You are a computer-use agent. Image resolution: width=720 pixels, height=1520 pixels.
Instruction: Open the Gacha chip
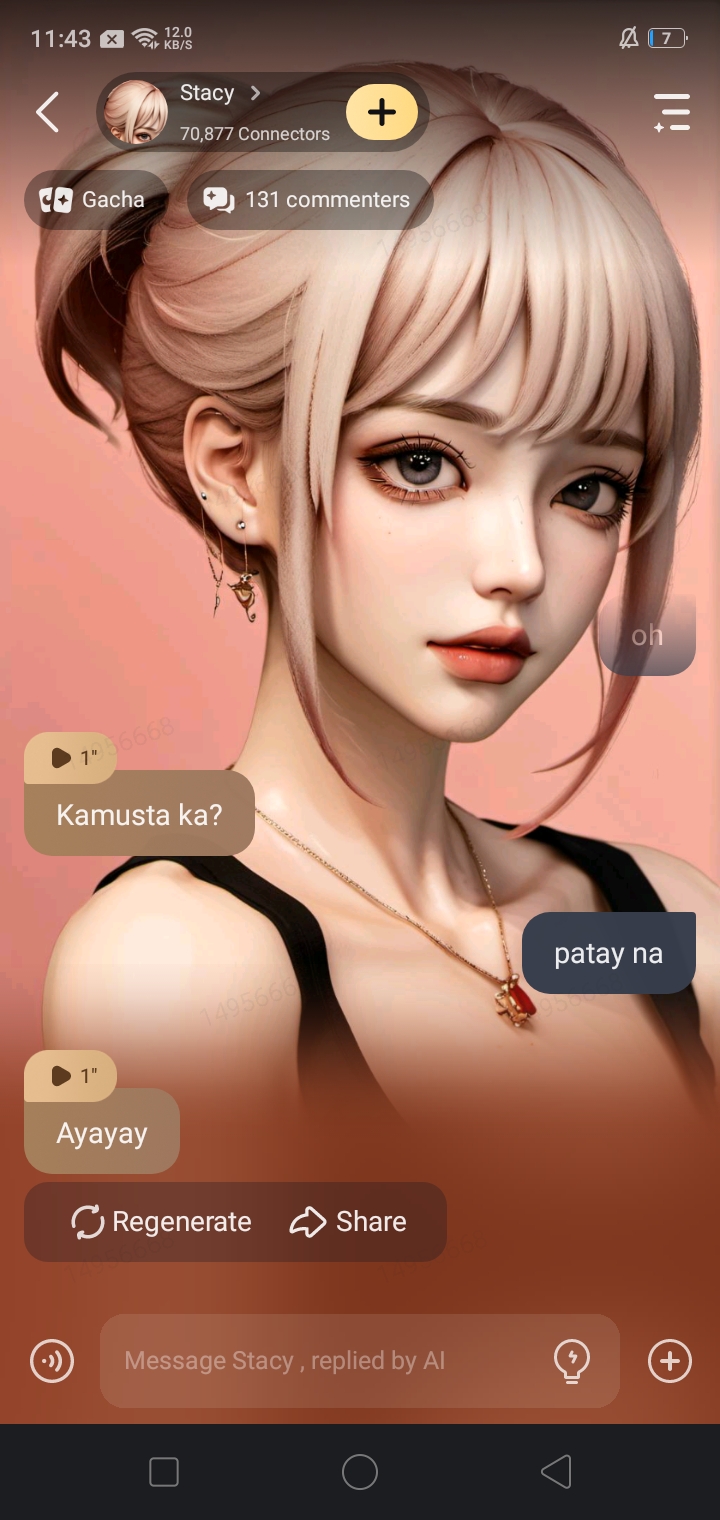coord(96,200)
